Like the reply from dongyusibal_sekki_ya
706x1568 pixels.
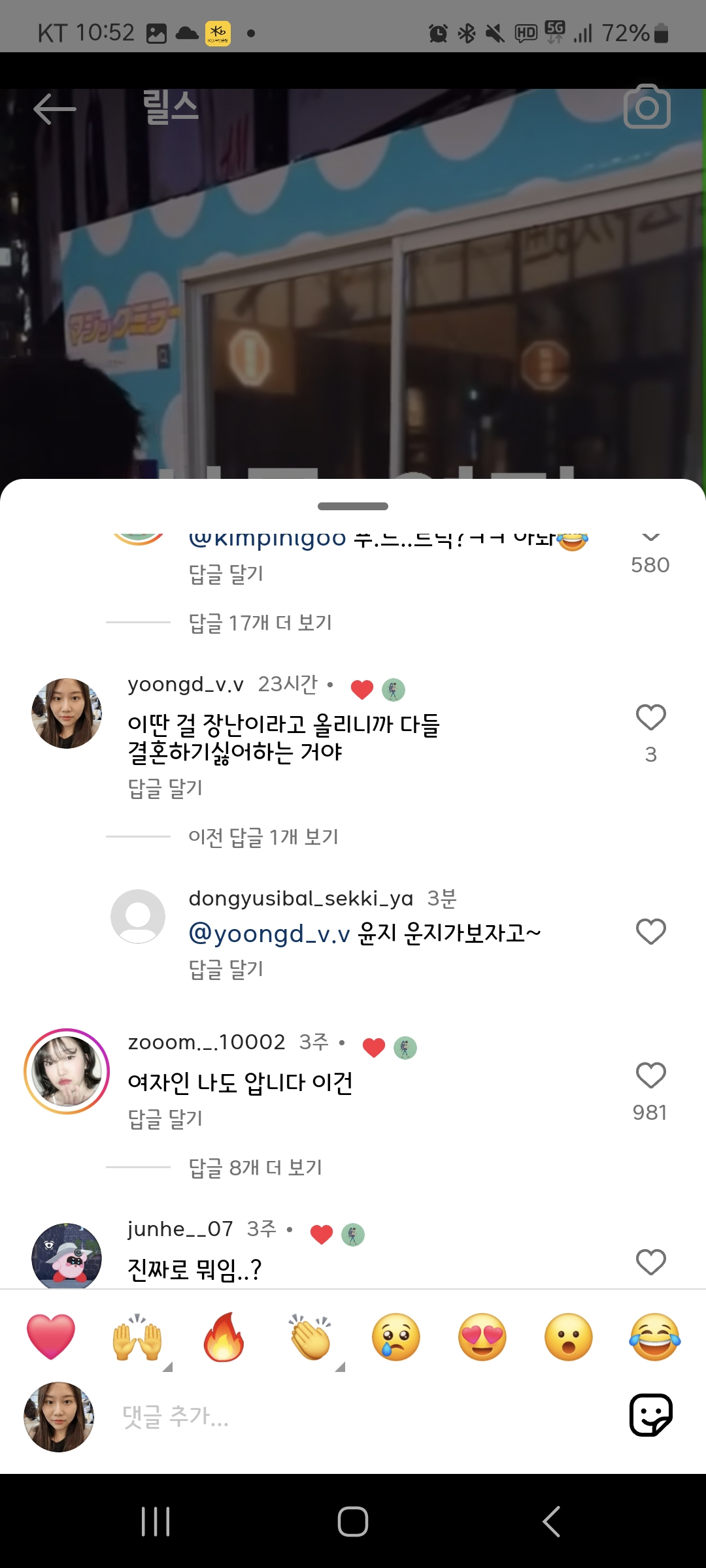(x=650, y=932)
